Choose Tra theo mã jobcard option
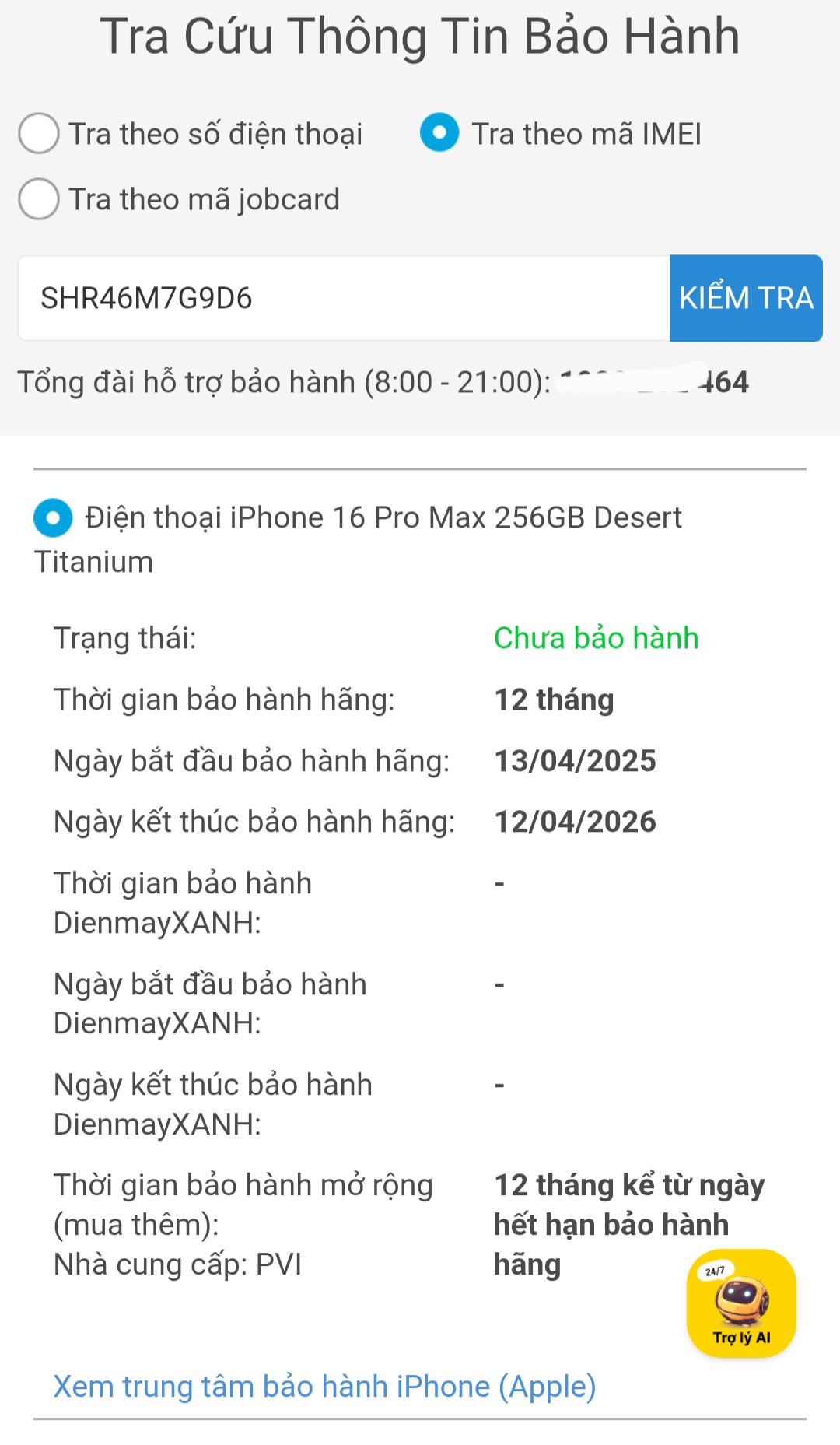This screenshot has width=840, height=1445. (x=39, y=199)
